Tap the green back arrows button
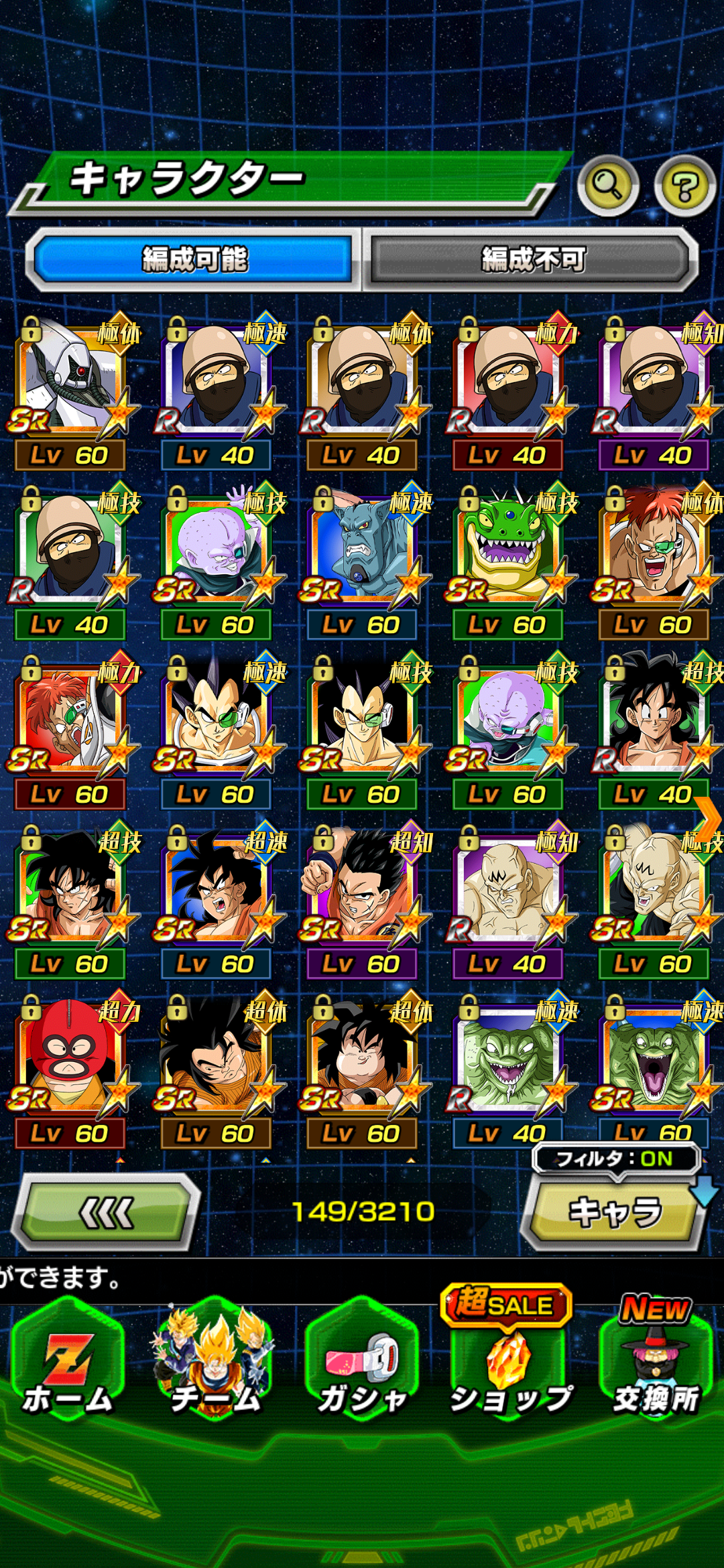Screen dimensions: 724x1568 click(106, 1212)
